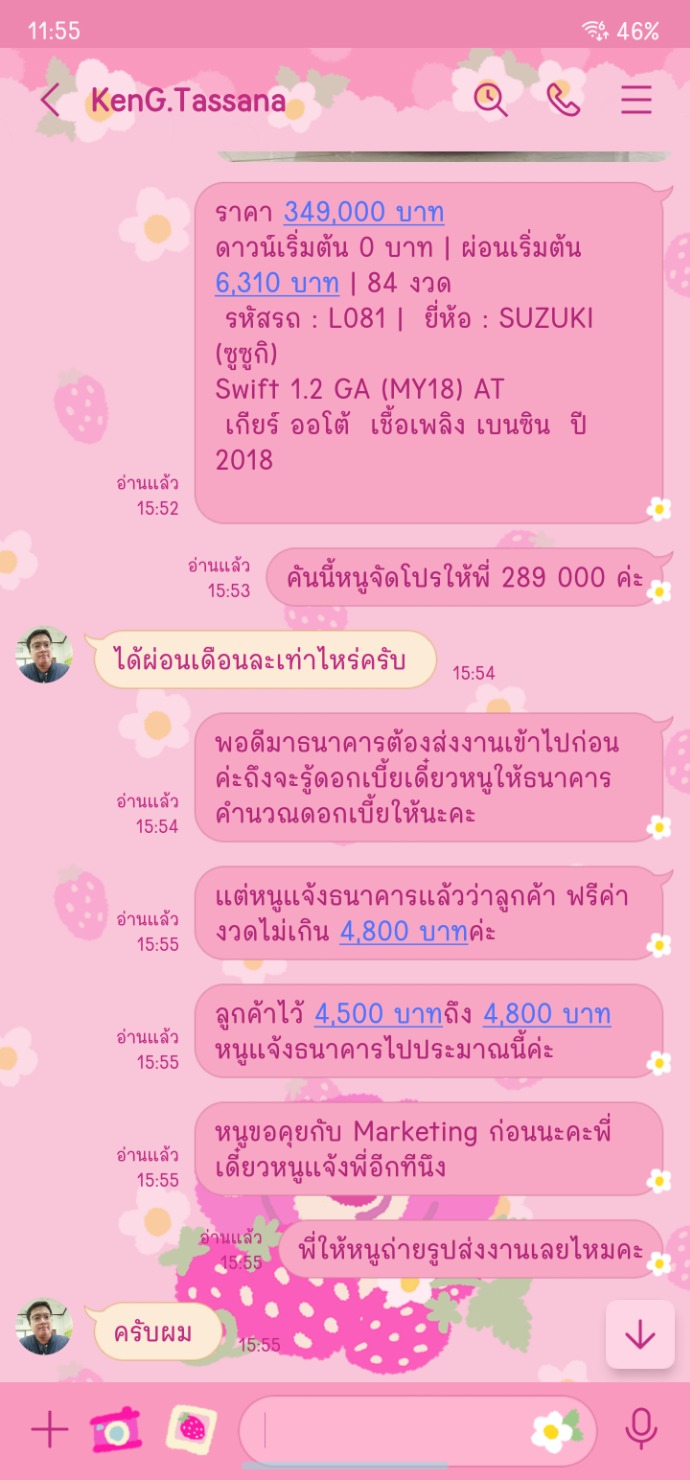Image resolution: width=690 pixels, height=1480 pixels.
Task: Open the chat menu
Action: tap(636, 99)
